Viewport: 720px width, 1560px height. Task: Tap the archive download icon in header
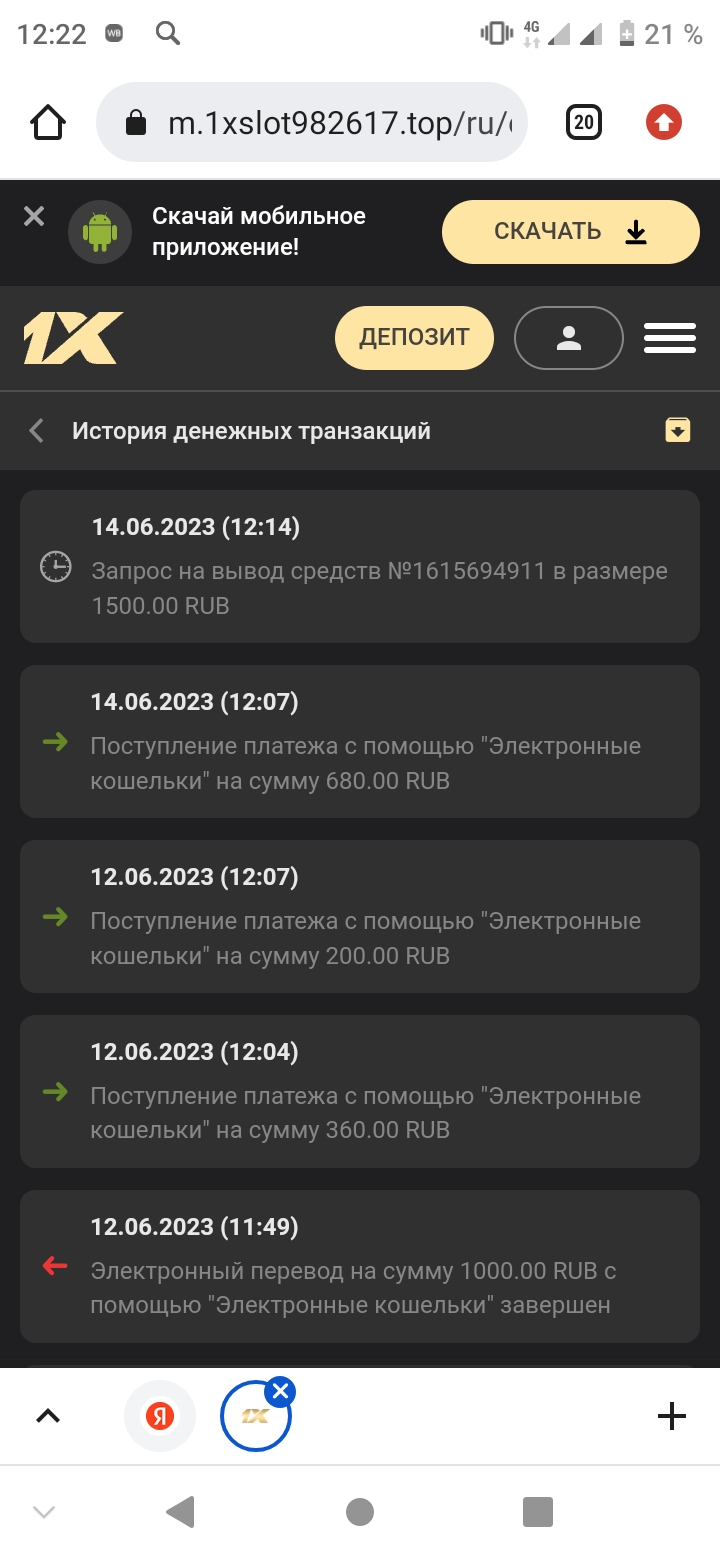[x=678, y=430]
